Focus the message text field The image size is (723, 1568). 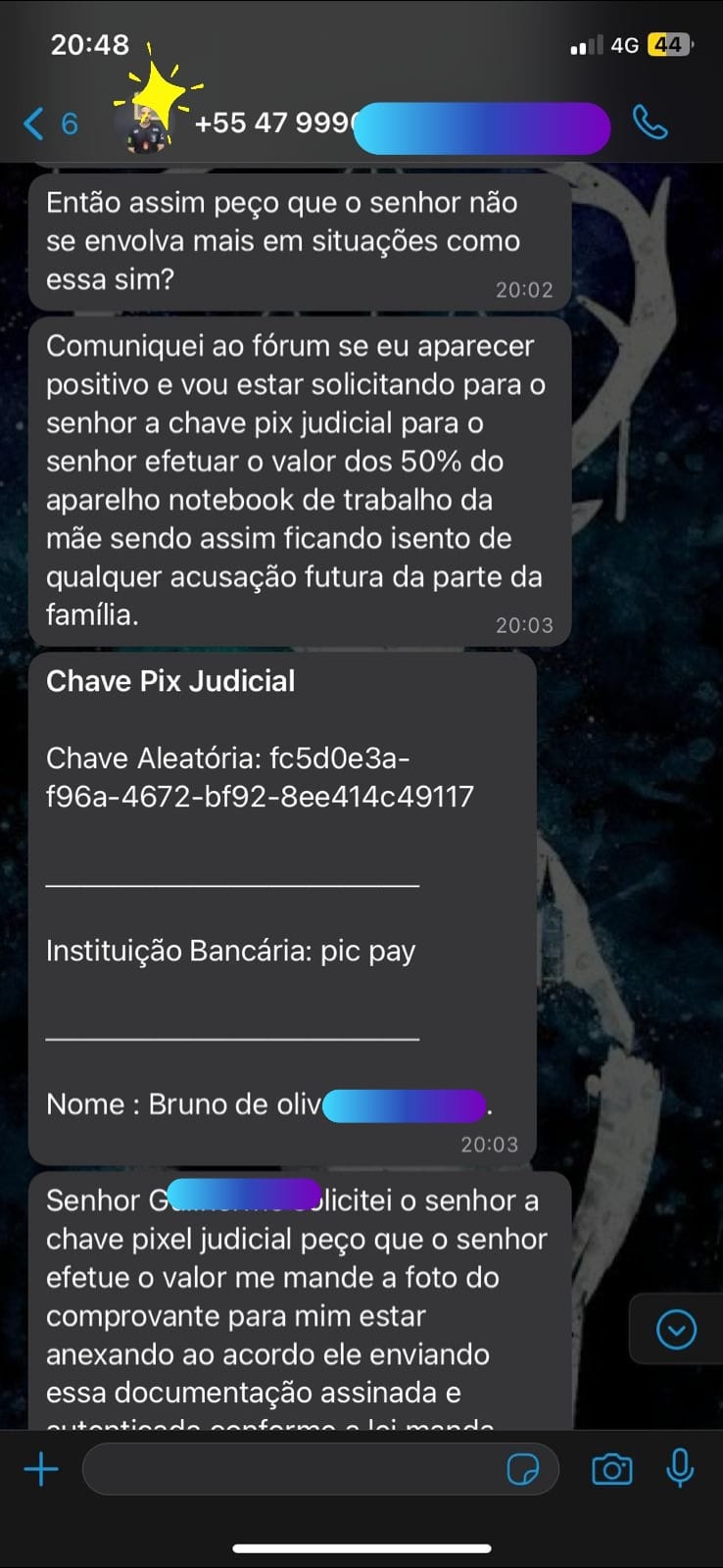294,1469
